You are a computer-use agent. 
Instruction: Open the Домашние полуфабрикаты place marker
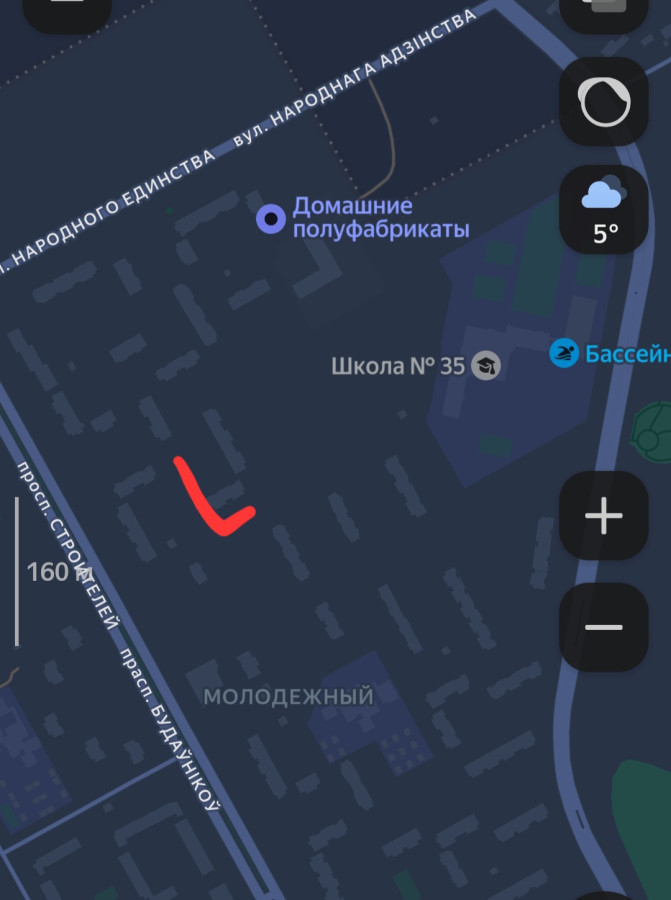(271, 219)
